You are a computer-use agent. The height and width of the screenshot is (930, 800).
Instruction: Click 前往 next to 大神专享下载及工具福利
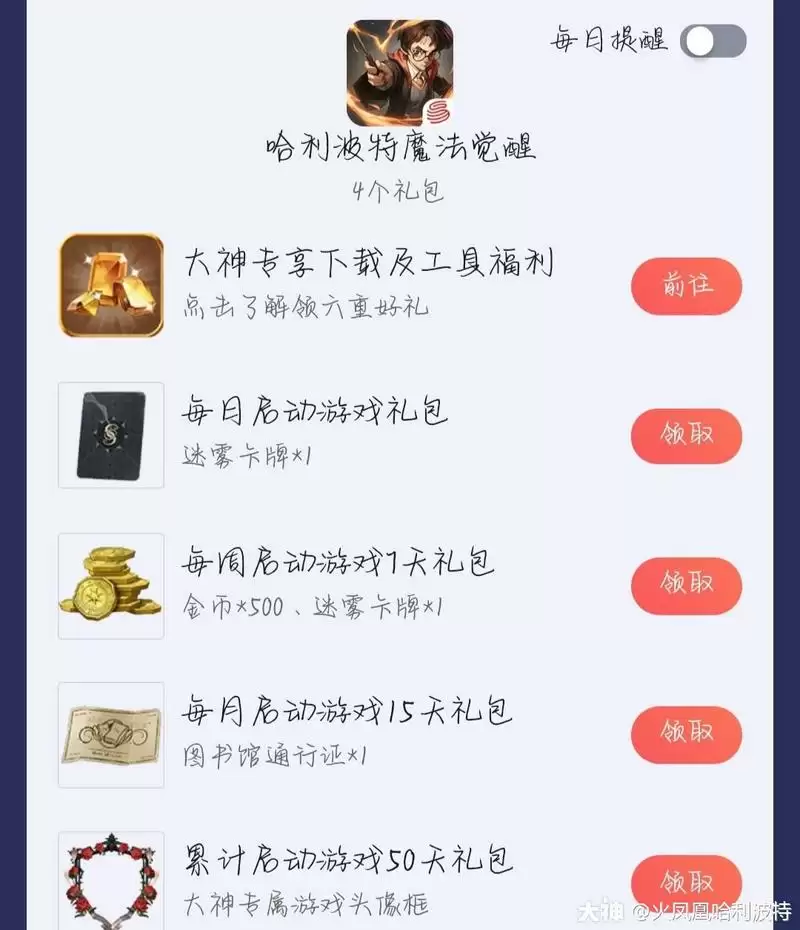684,286
